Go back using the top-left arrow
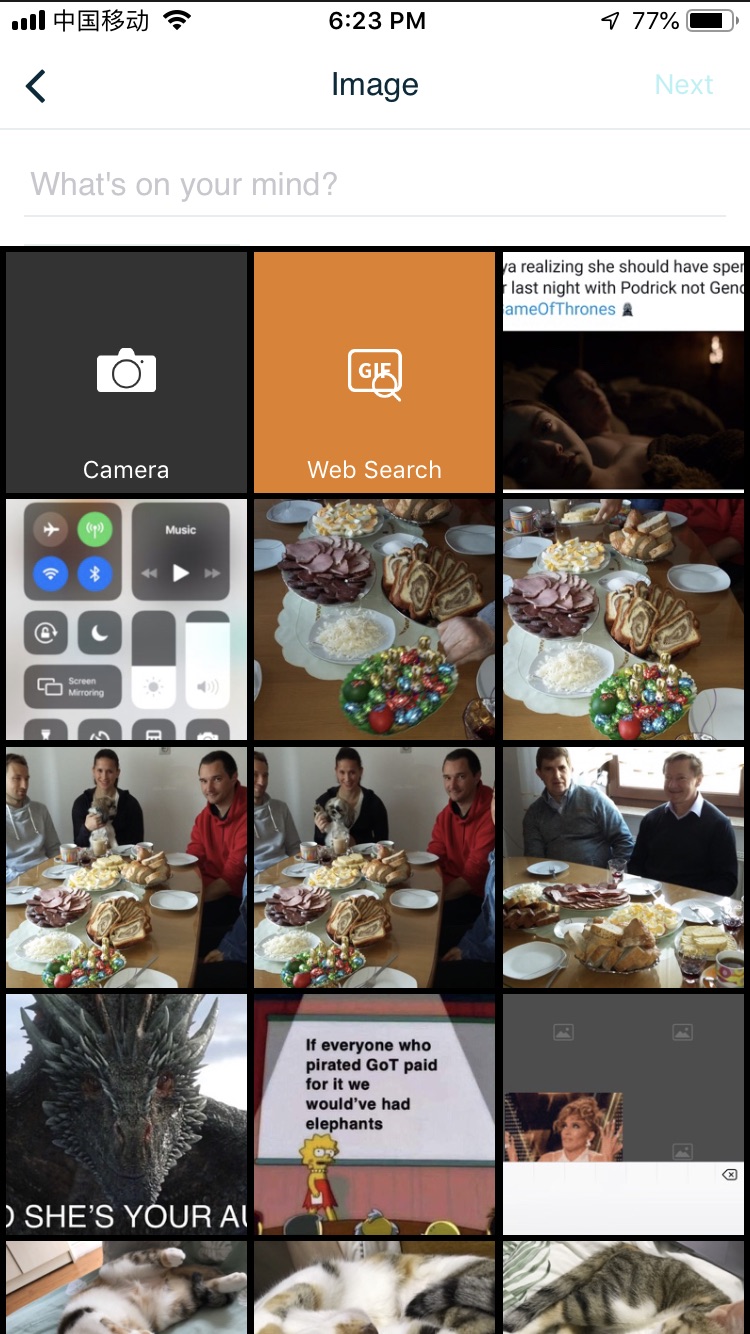This screenshot has width=750, height=1334. pyautogui.click(x=36, y=86)
